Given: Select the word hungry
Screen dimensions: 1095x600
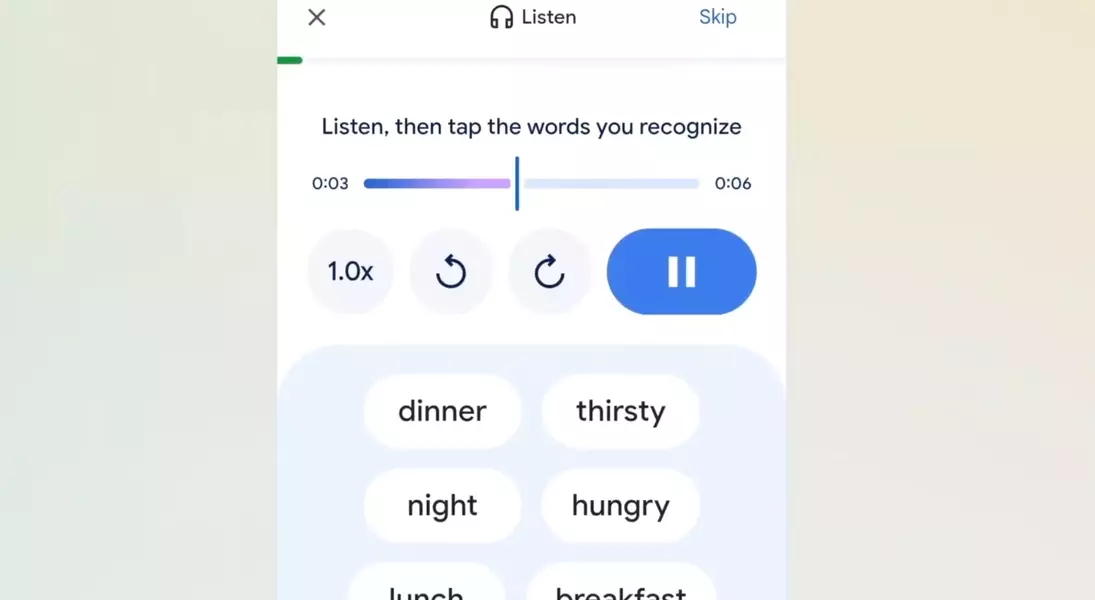Looking at the screenshot, I should (x=620, y=505).
